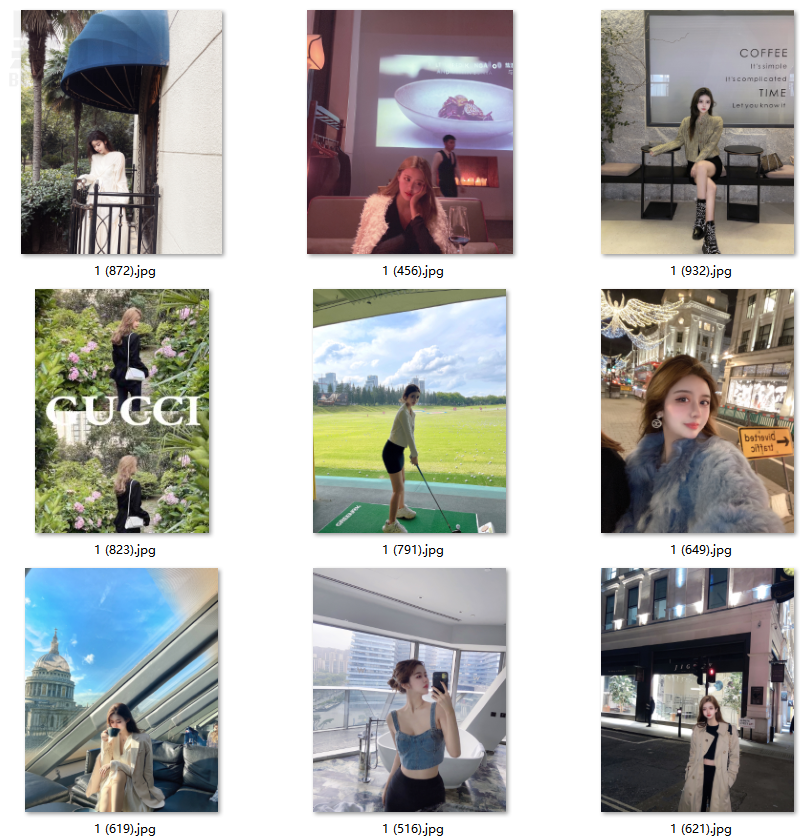The width and height of the screenshot is (809, 838).
Task: Open the image 1 (516).jpg
Action: click(x=409, y=690)
